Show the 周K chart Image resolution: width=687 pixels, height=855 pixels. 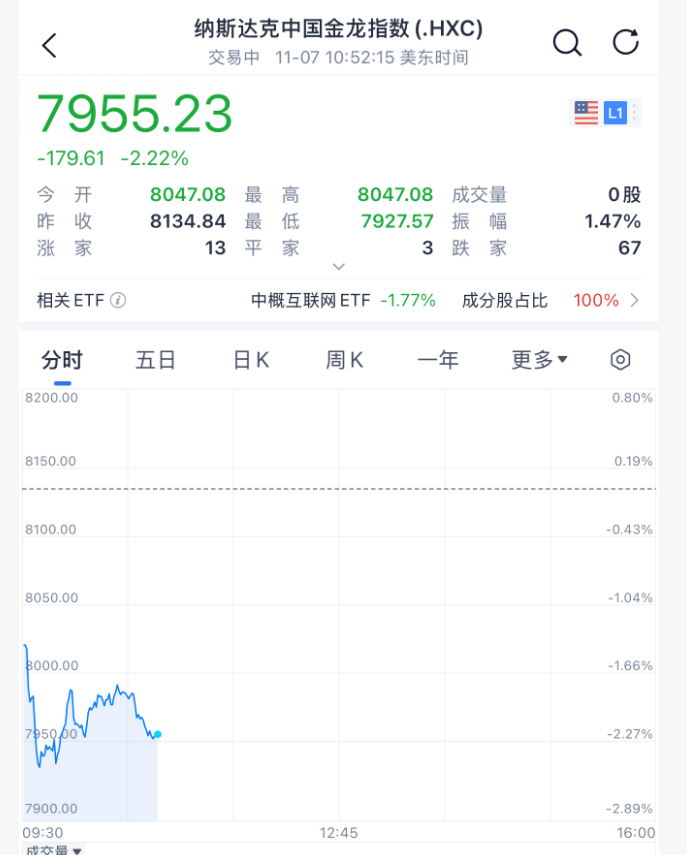pyautogui.click(x=344, y=360)
